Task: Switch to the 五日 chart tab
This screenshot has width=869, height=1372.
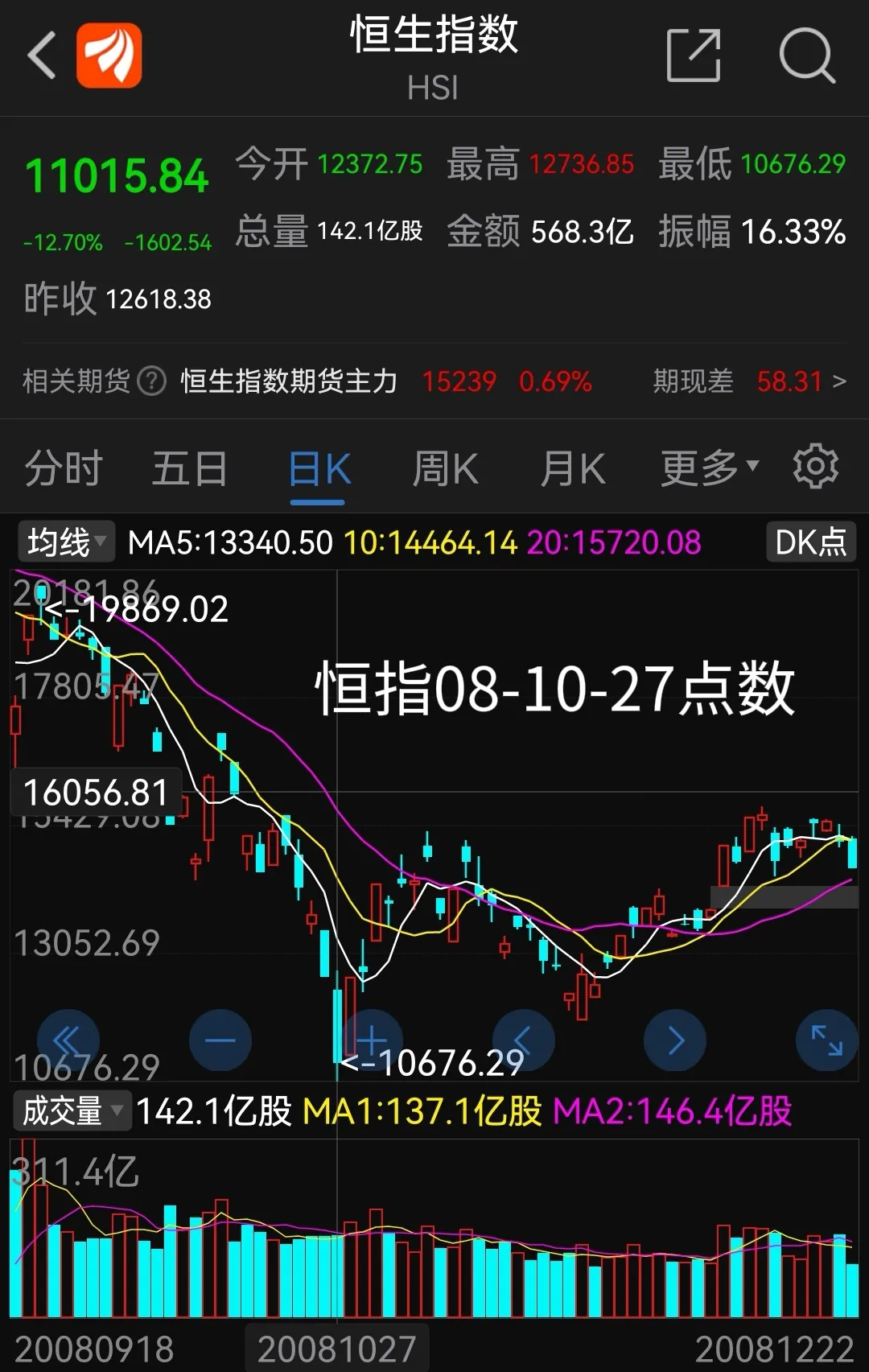Action: 189,468
